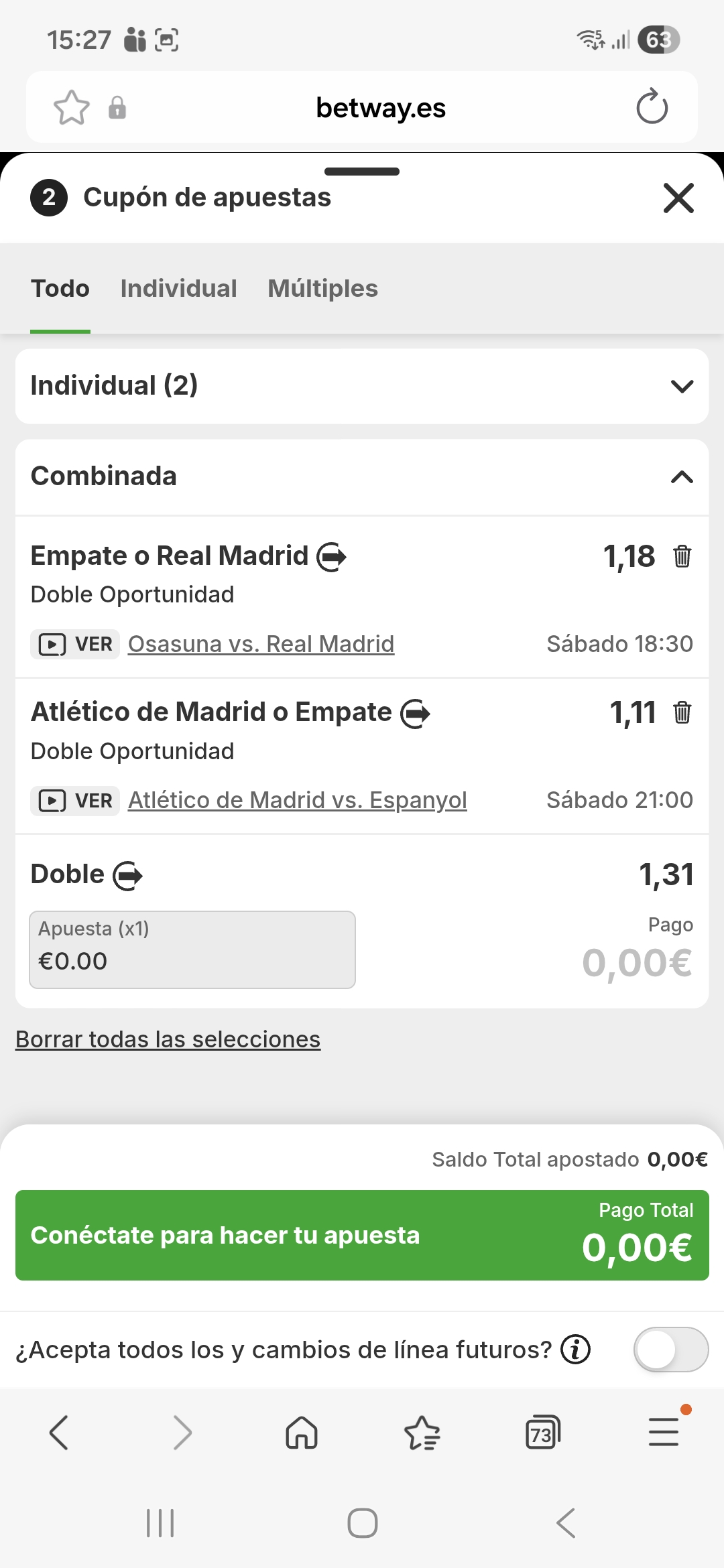Expand the Individual (2) section
Viewport: 724px width, 1568px height.
tap(681, 387)
